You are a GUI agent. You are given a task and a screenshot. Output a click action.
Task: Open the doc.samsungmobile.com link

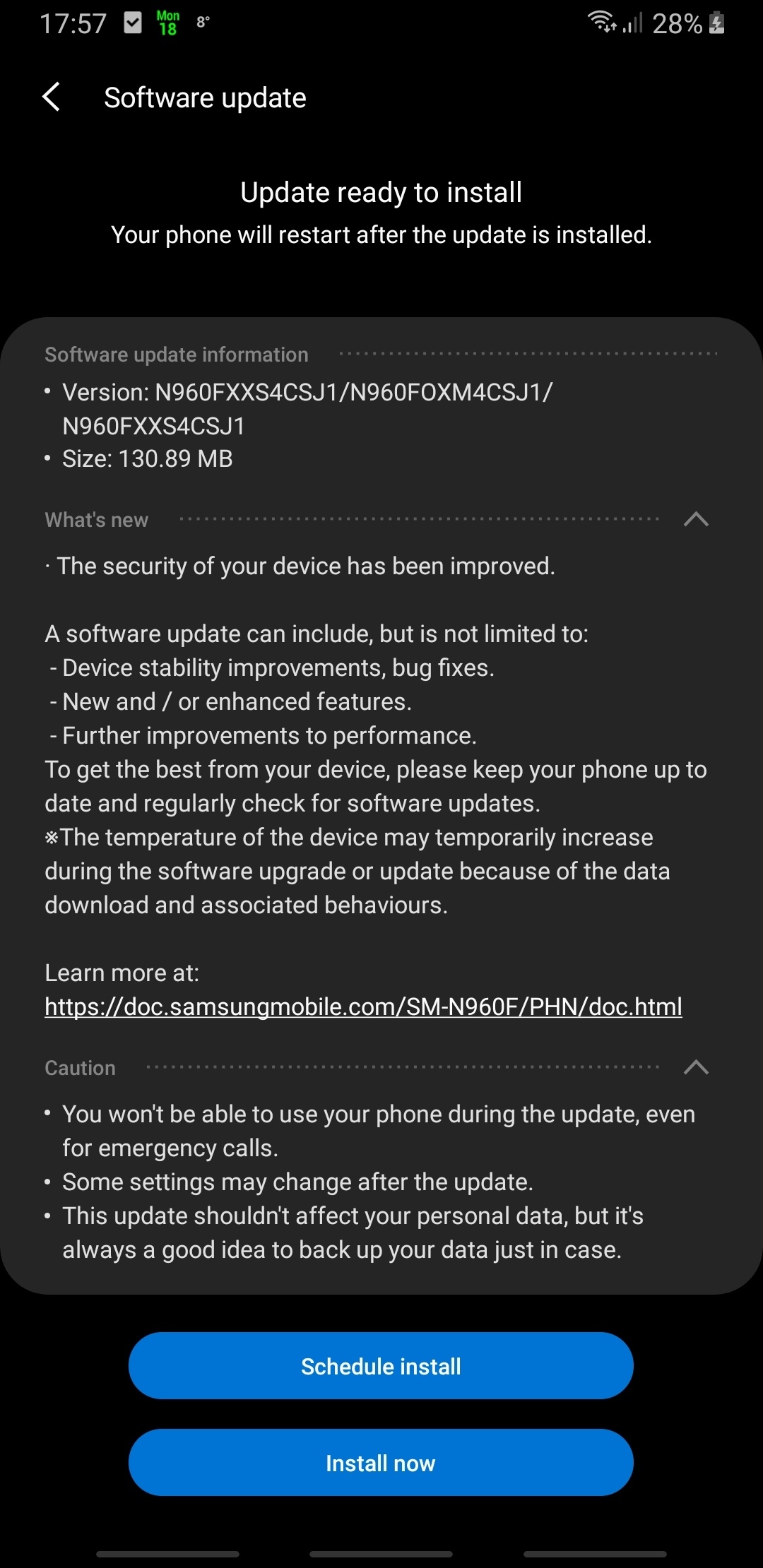[363, 1006]
